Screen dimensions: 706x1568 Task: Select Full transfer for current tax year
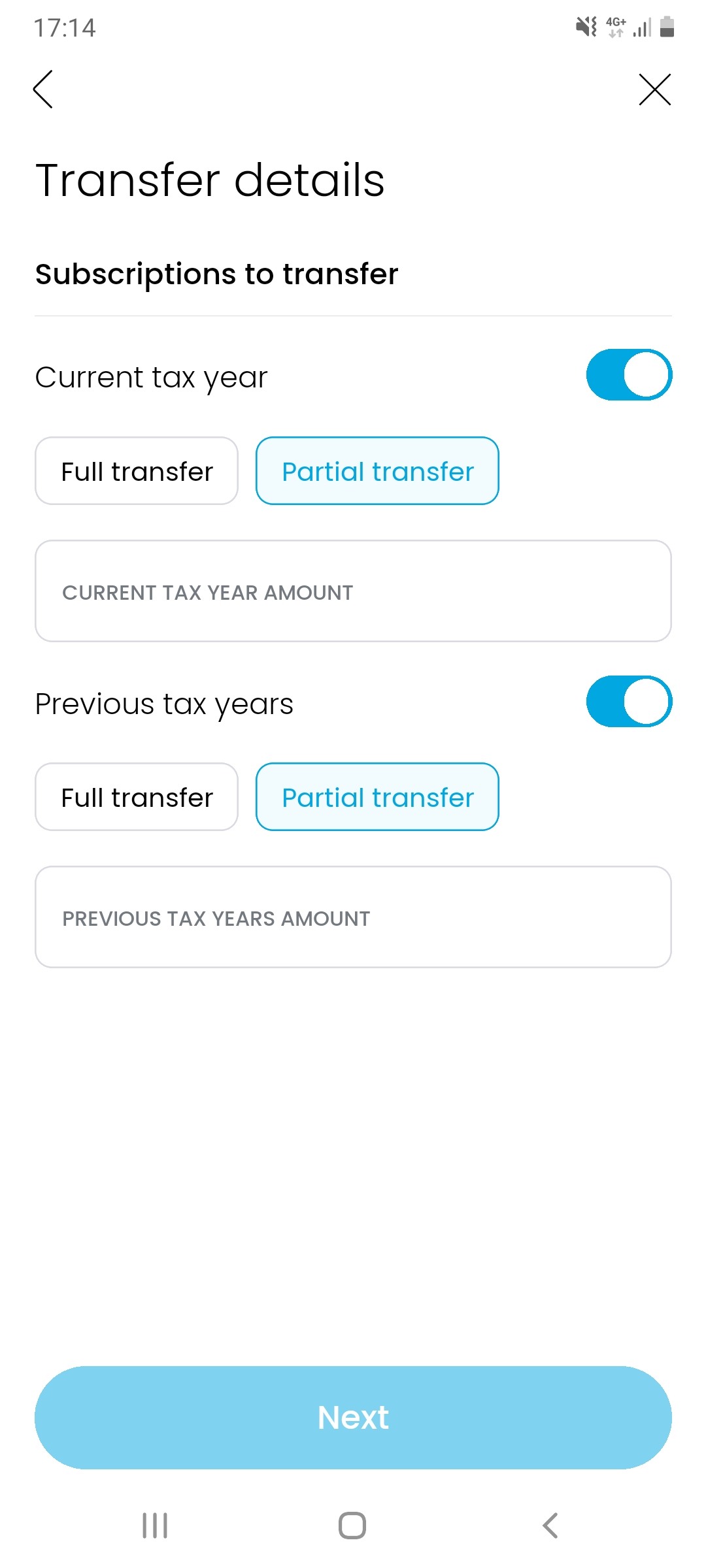tap(137, 471)
